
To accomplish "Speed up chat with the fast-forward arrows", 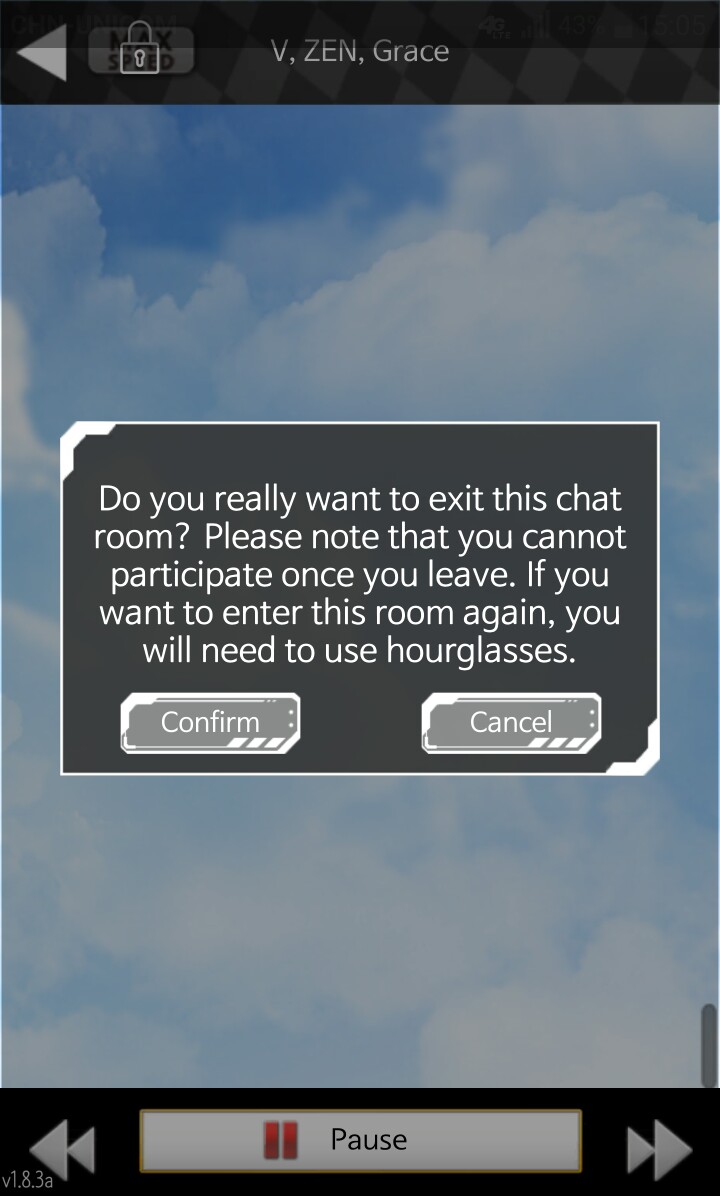I will tap(658, 1150).
